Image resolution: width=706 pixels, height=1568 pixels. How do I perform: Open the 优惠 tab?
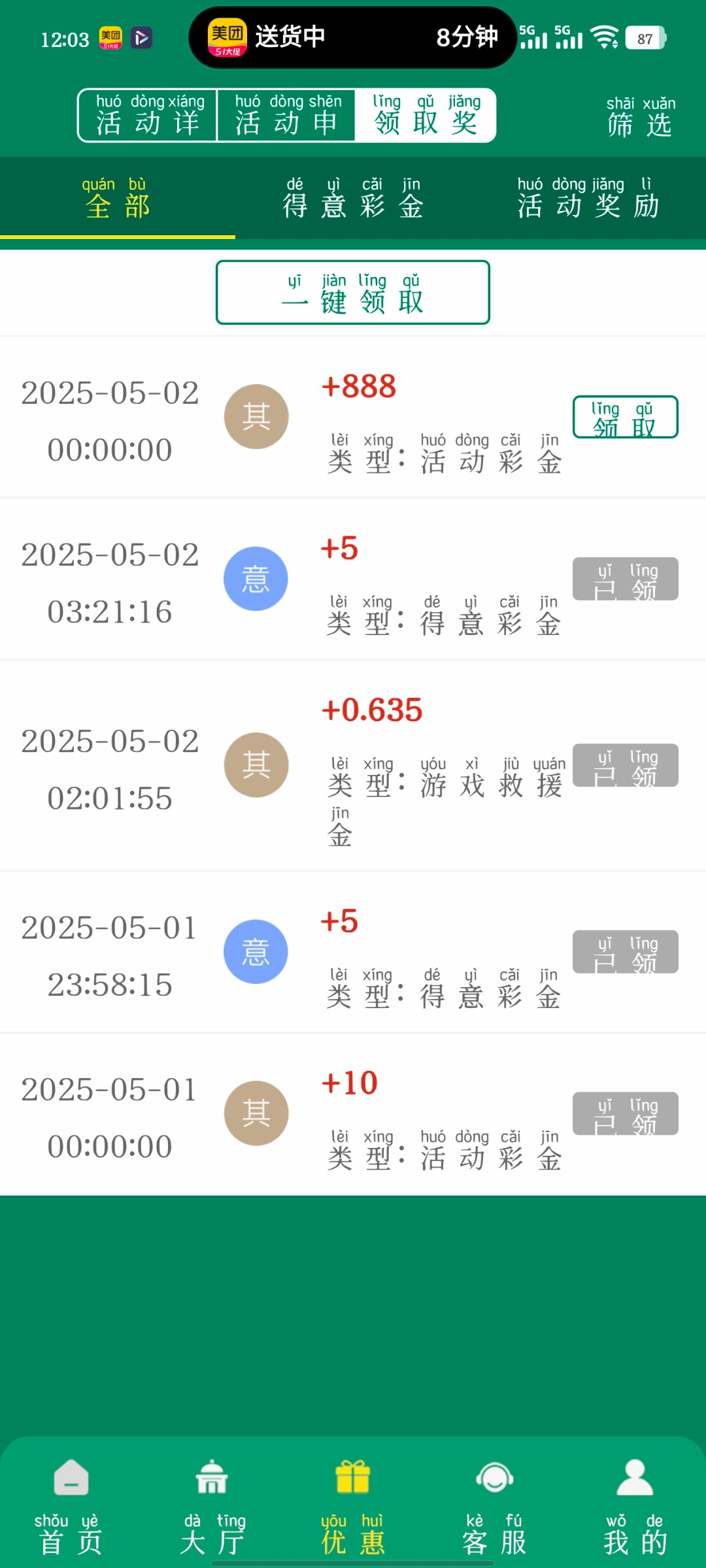[x=353, y=1506]
